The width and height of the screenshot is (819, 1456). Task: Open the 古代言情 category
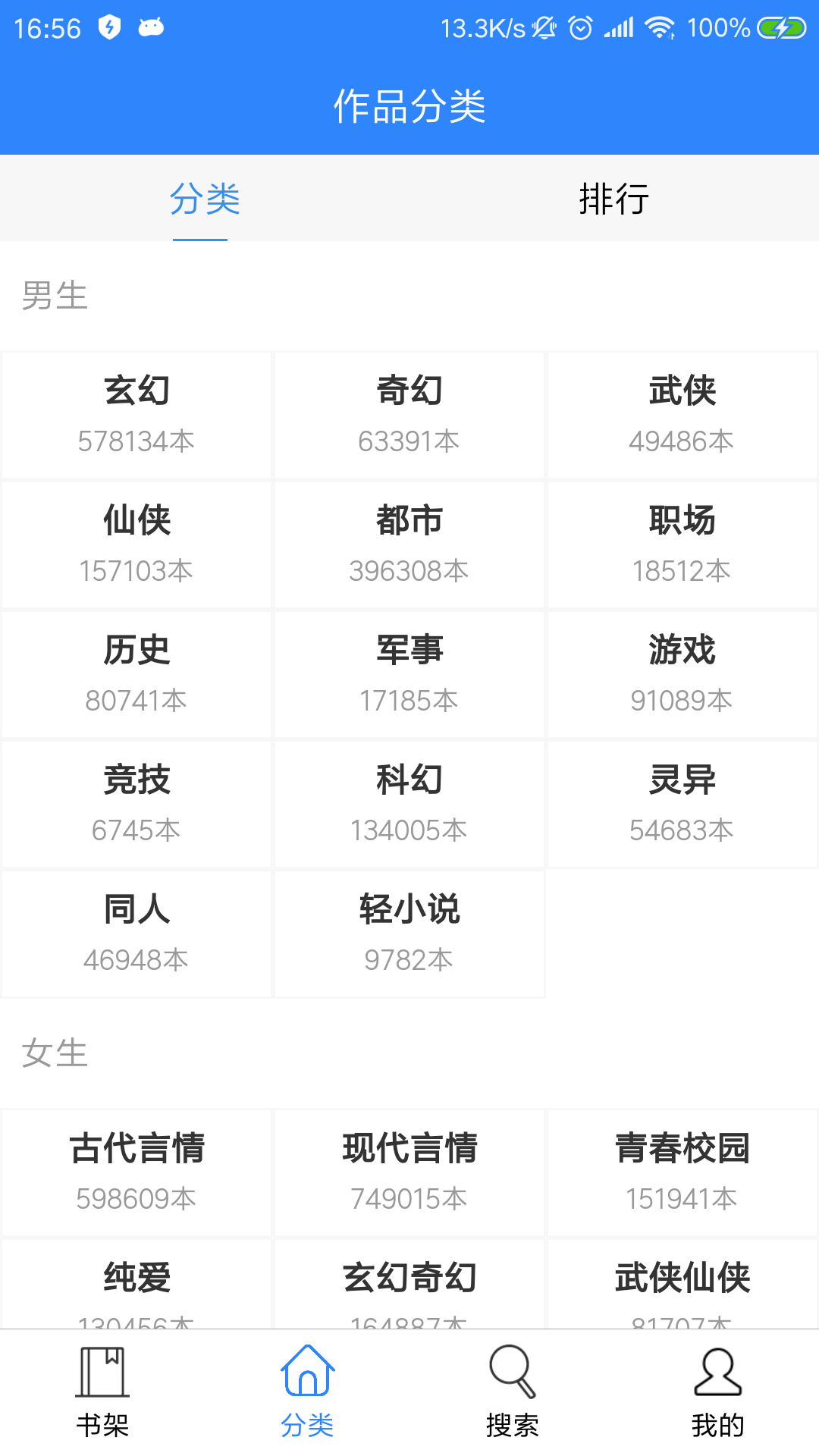[136, 1172]
